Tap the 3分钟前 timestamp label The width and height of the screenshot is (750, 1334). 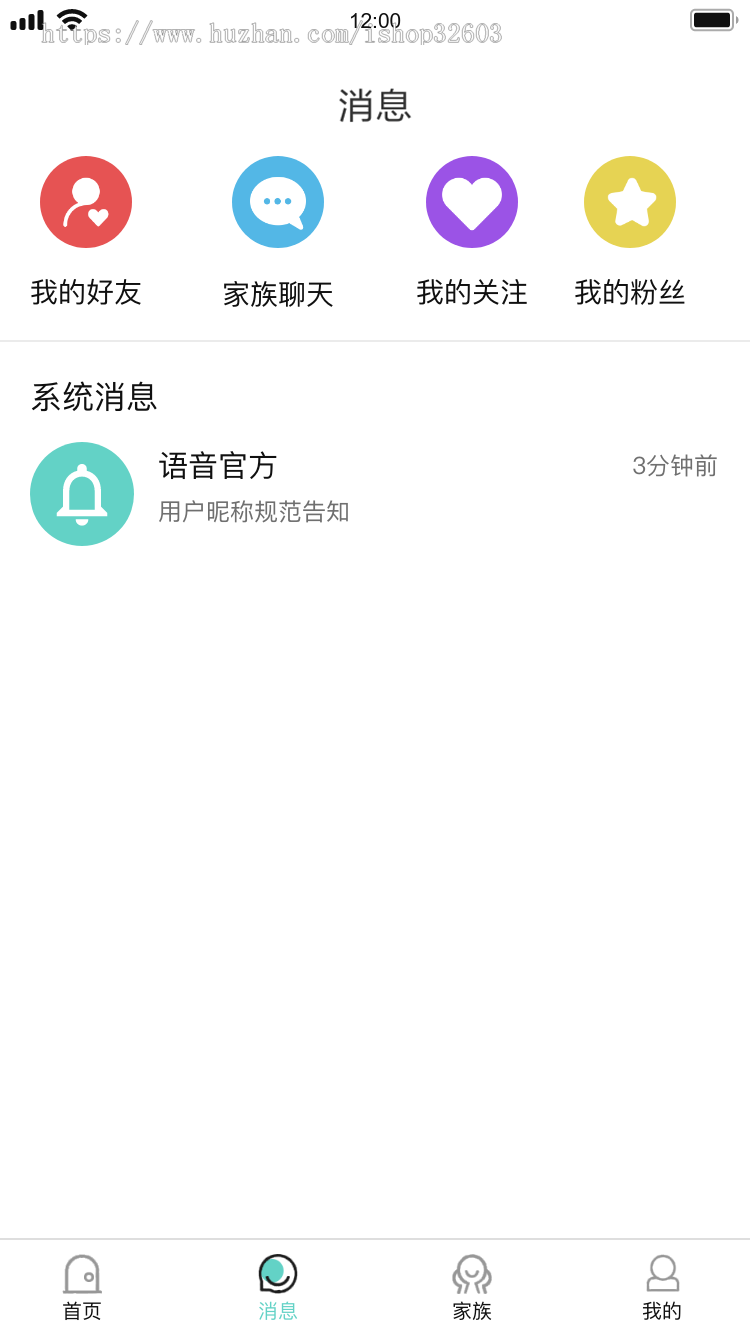tap(674, 466)
